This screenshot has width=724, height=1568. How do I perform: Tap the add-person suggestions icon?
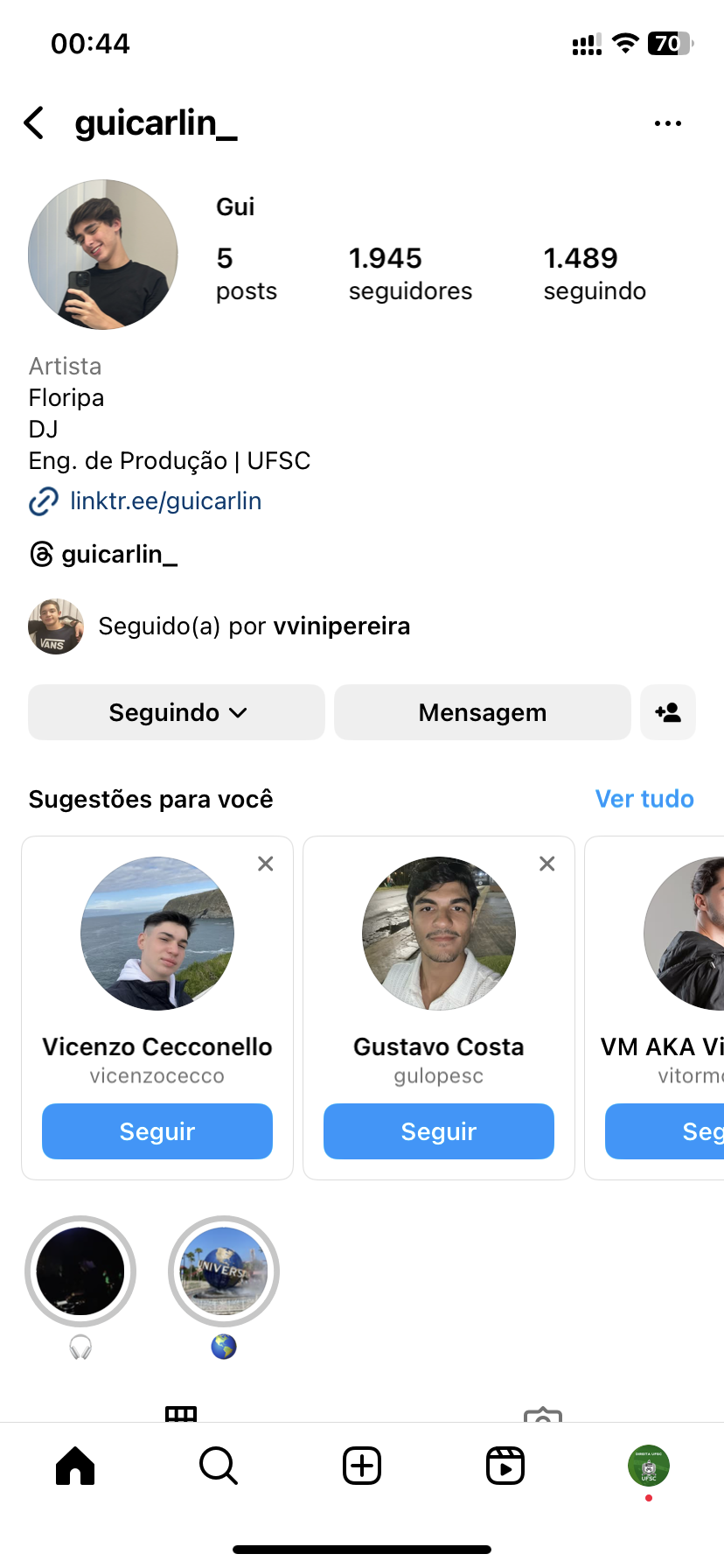668,712
